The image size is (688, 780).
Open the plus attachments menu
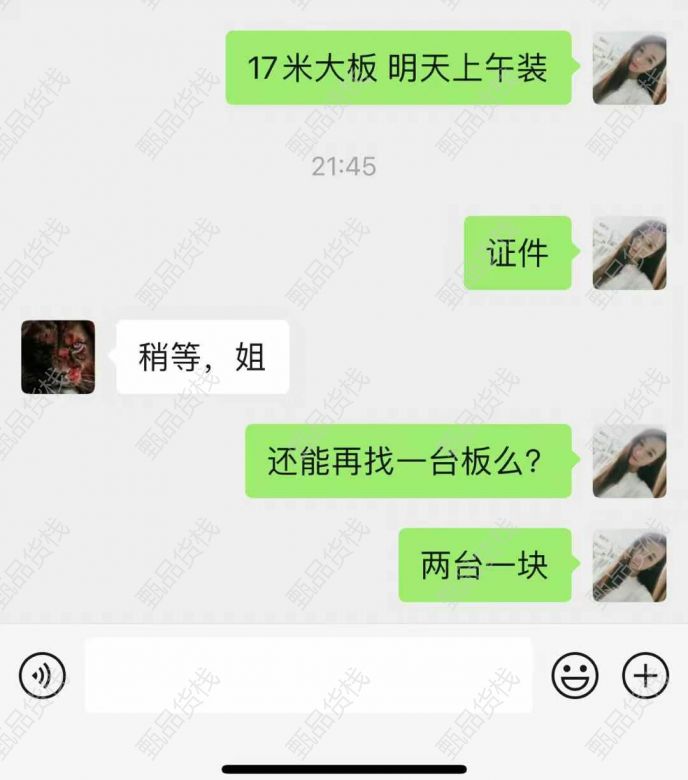(645, 676)
